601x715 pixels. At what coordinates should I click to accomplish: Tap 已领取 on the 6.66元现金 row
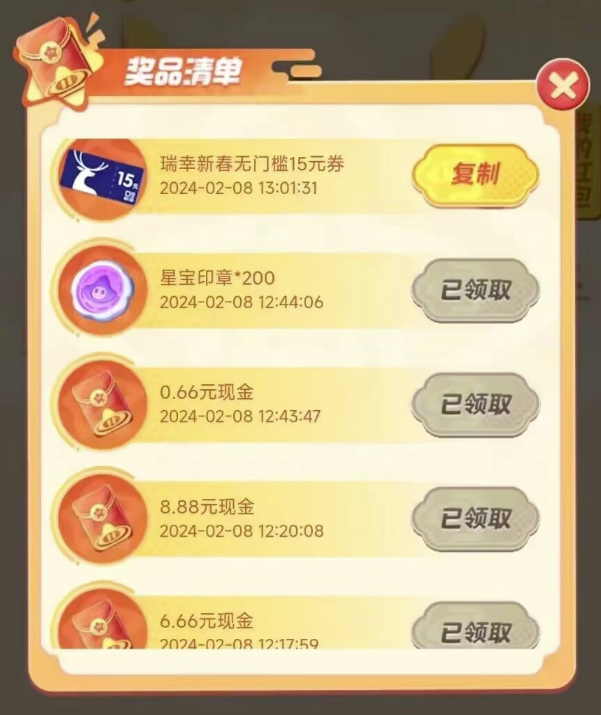(x=476, y=630)
